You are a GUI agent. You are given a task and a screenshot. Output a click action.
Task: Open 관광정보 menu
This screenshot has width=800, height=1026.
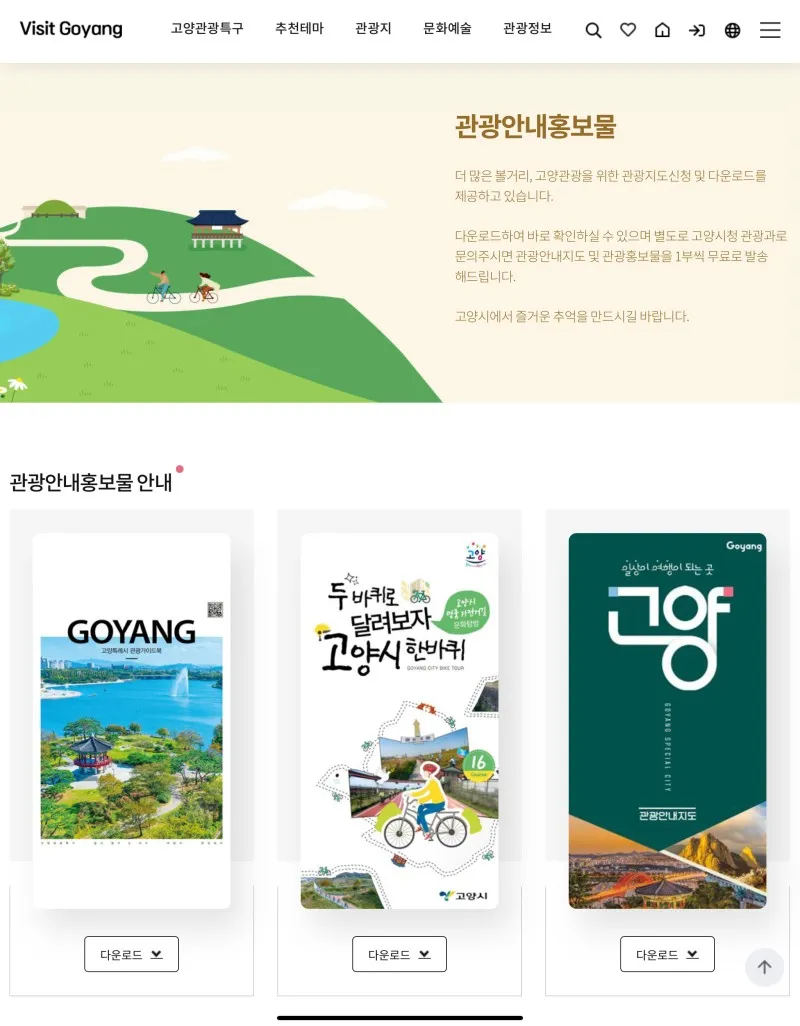click(x=527, y=29)
